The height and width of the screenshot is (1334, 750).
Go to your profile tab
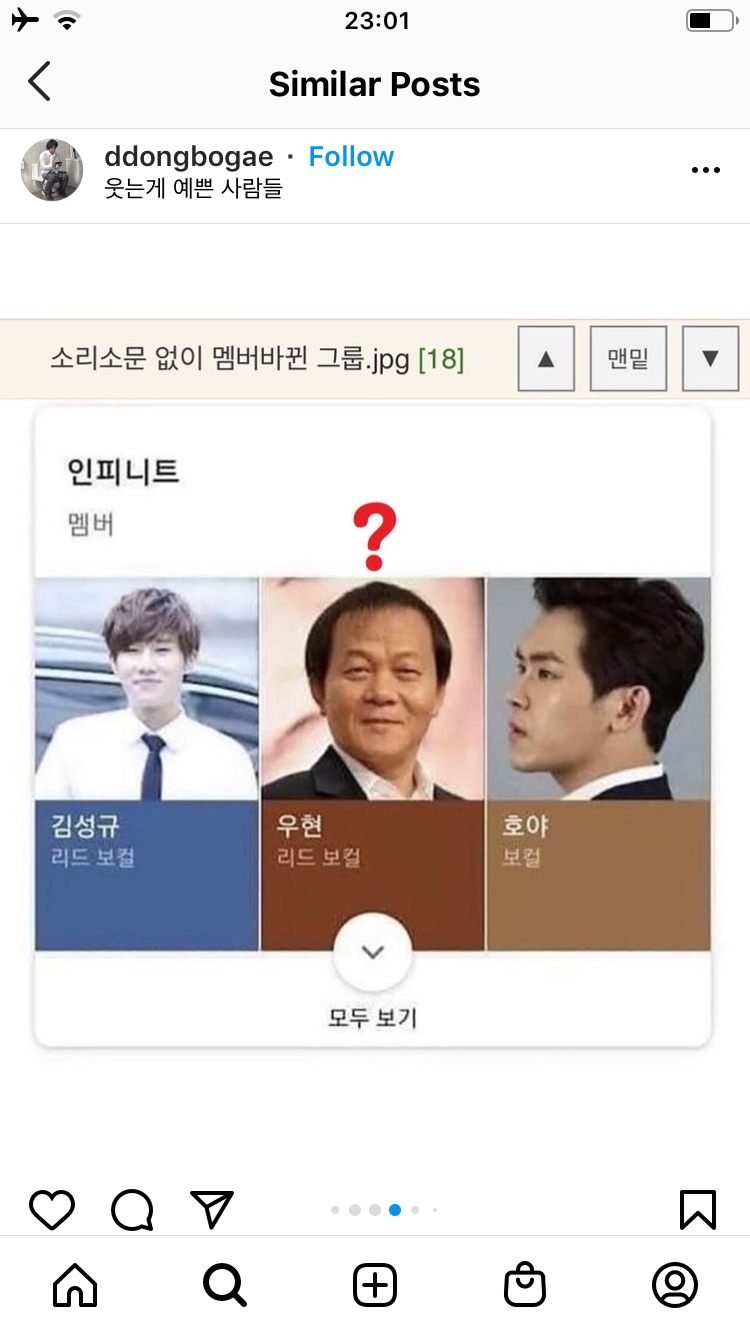pyautogui.click(x=675, y=1285)
